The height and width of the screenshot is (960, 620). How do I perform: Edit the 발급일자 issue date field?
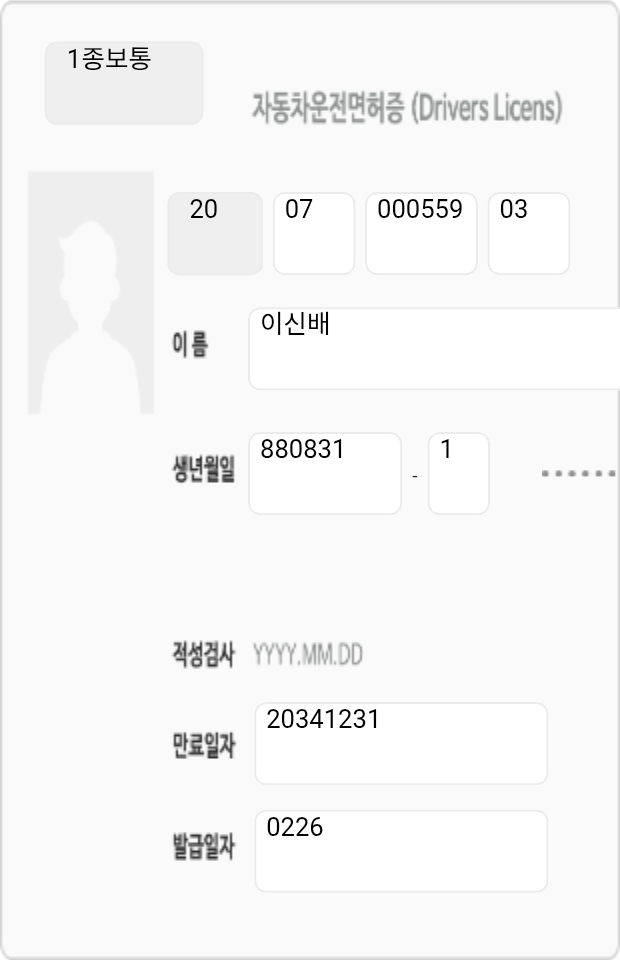[401, 851]
